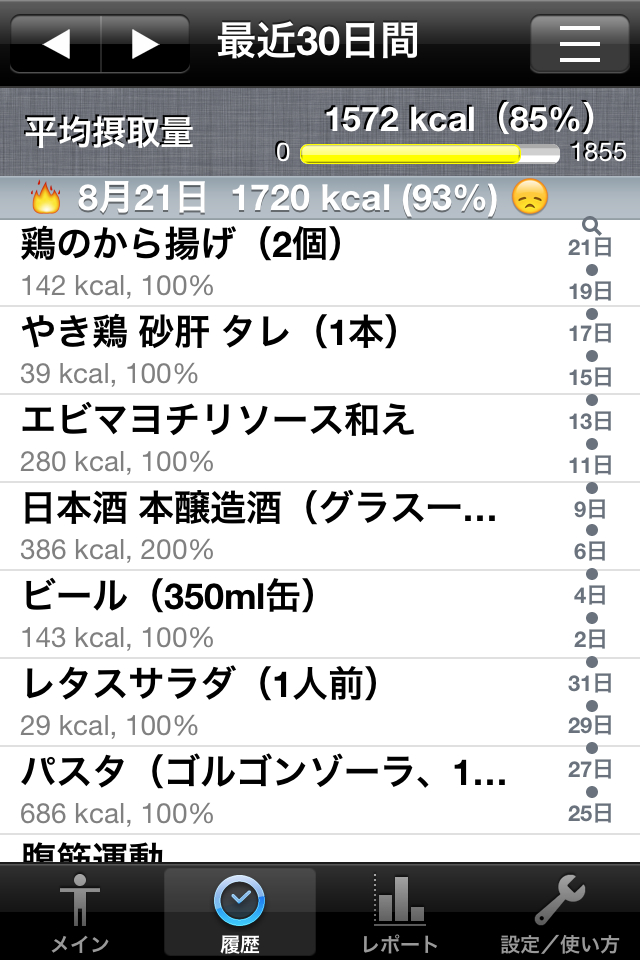The width and height of the screenshot is (640, 960).
Task: Jump to 25日 in the date index
Action: click(x=590, y=813)
